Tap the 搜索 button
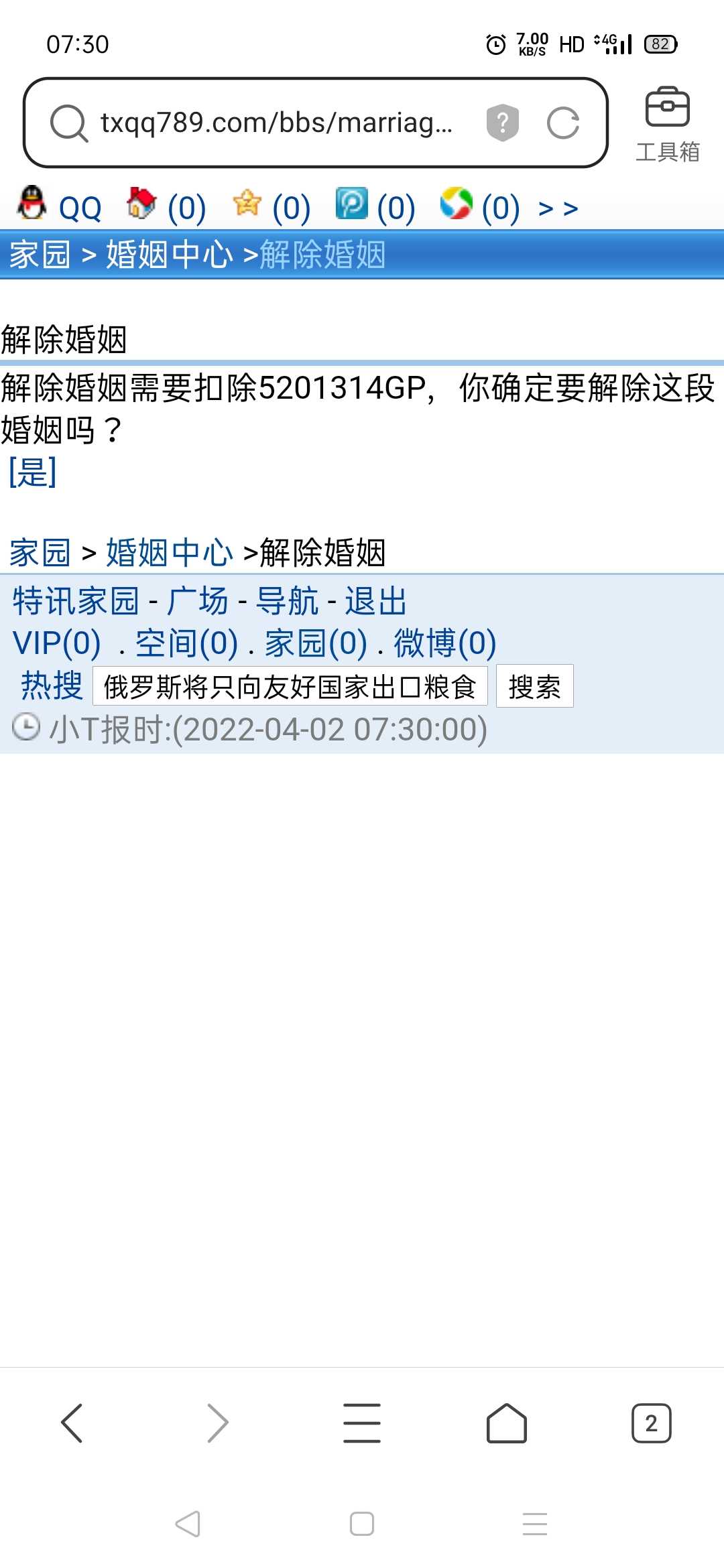Viewport: 724px width, 1568px height. click(534, 686)
